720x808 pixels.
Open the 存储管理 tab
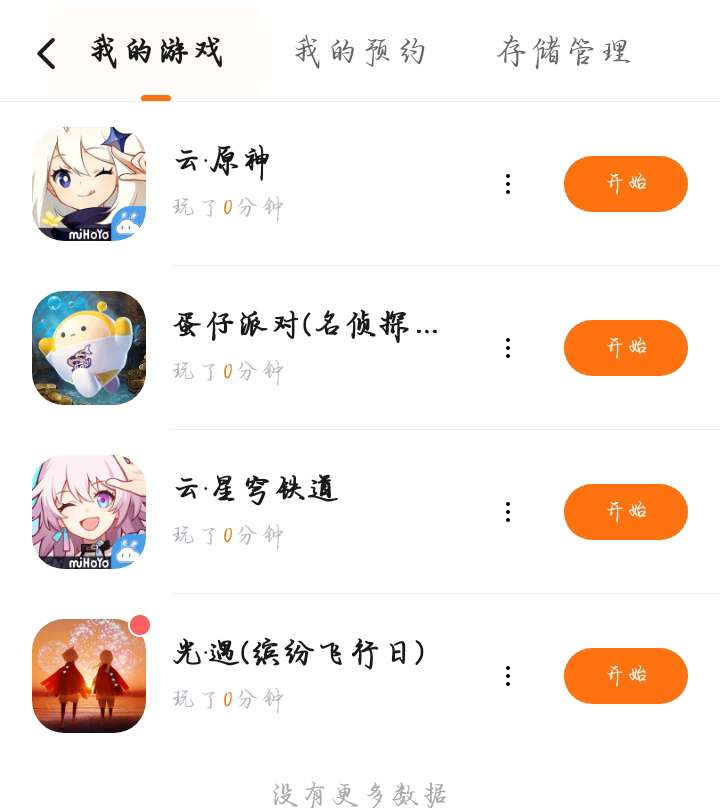564,51
